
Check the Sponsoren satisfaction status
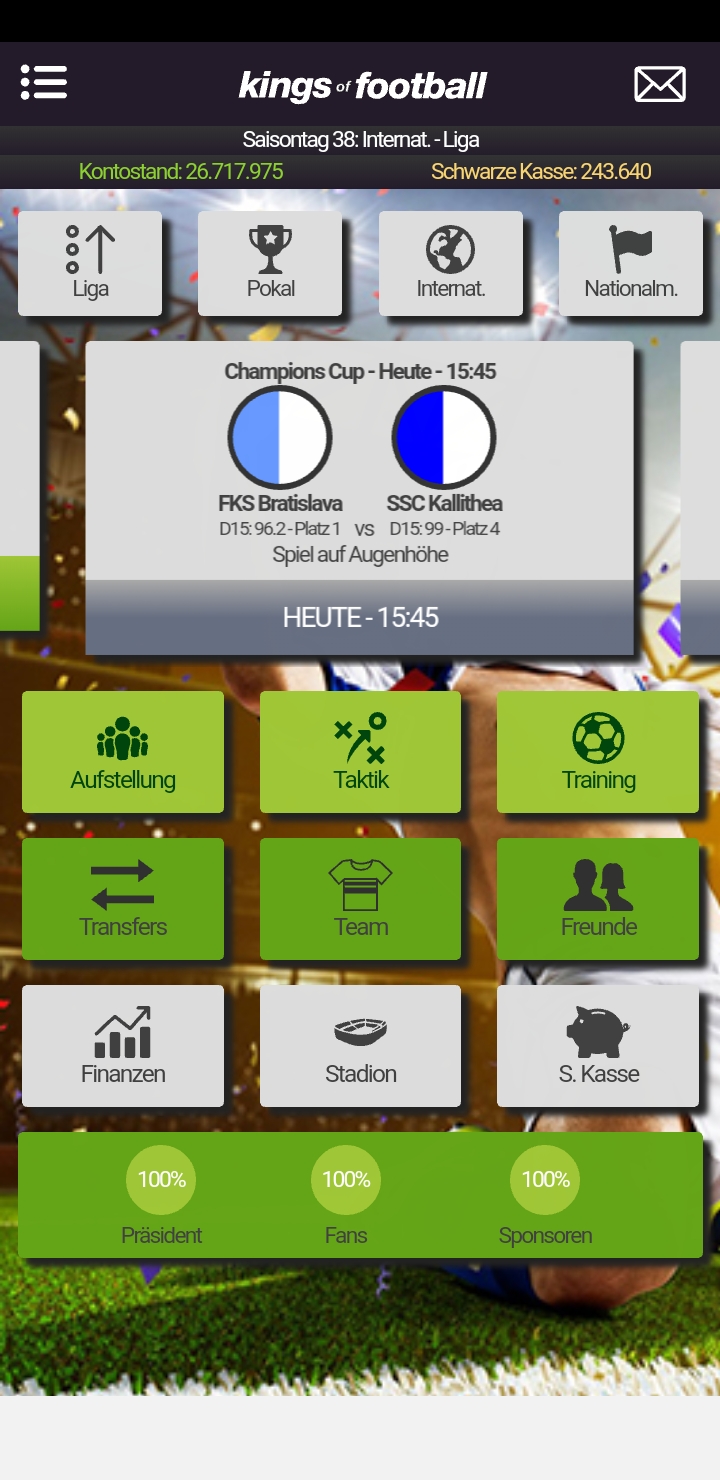(x=545, y=1196)
